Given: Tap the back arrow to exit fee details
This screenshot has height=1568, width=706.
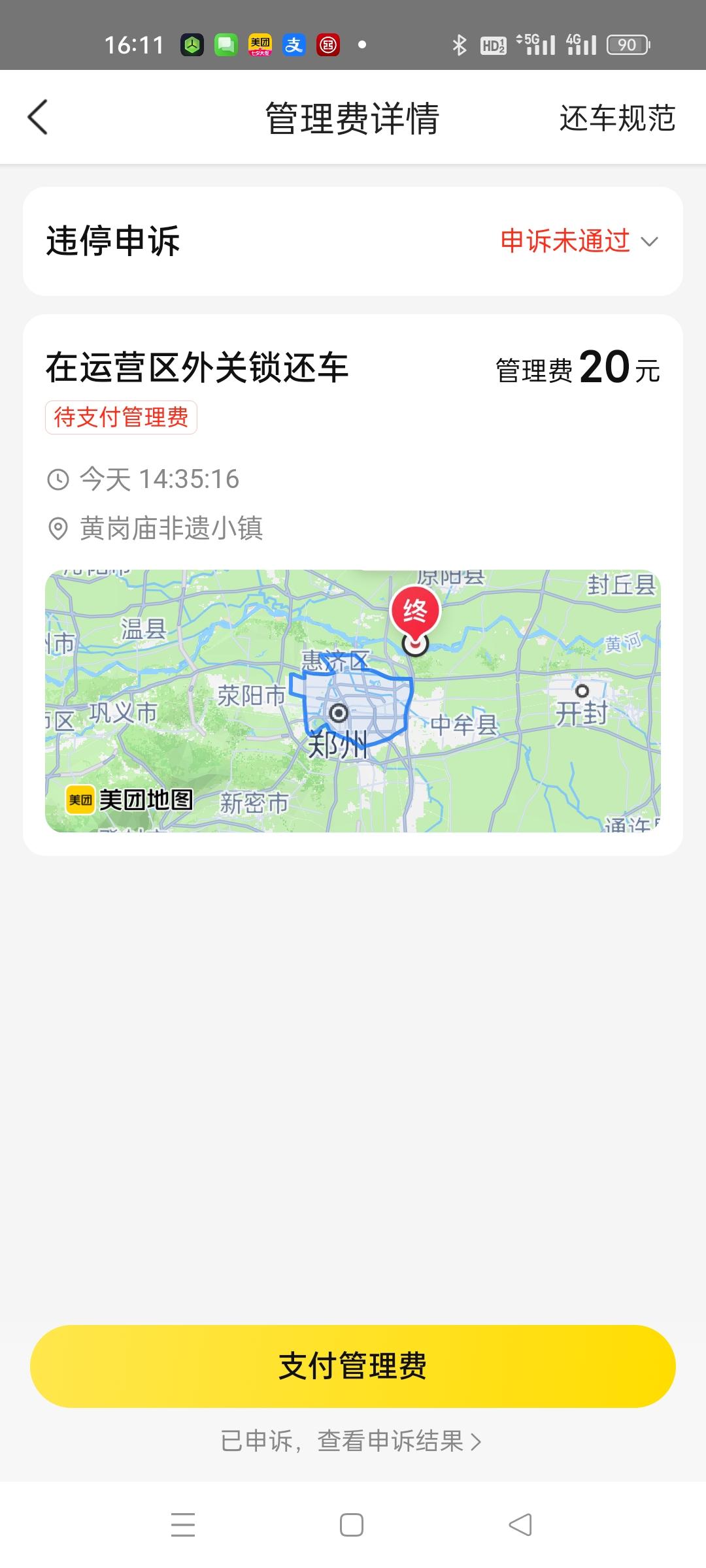Looking at the screenshot, I should coord(37,118).
